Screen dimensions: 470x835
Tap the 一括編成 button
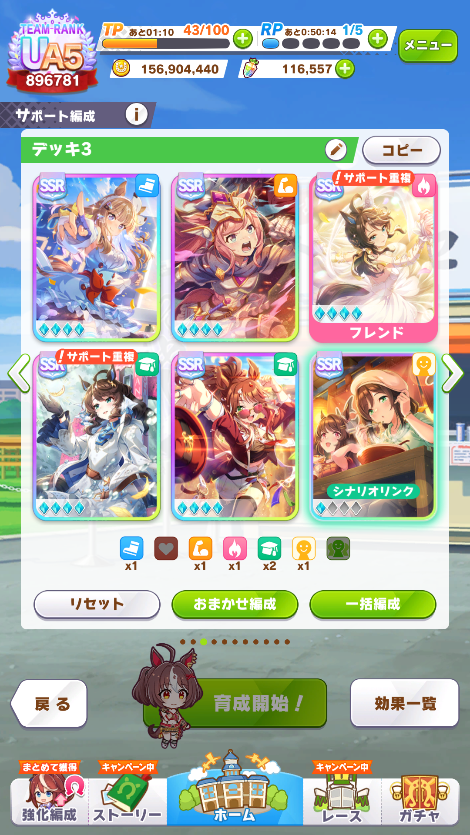click(x=373, y=604)
